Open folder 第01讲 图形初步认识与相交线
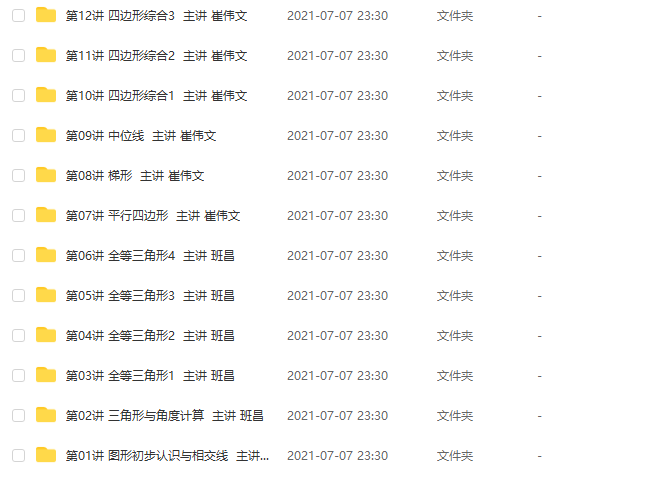Screen dimensions: 648x485 click(x=166, y=456)
